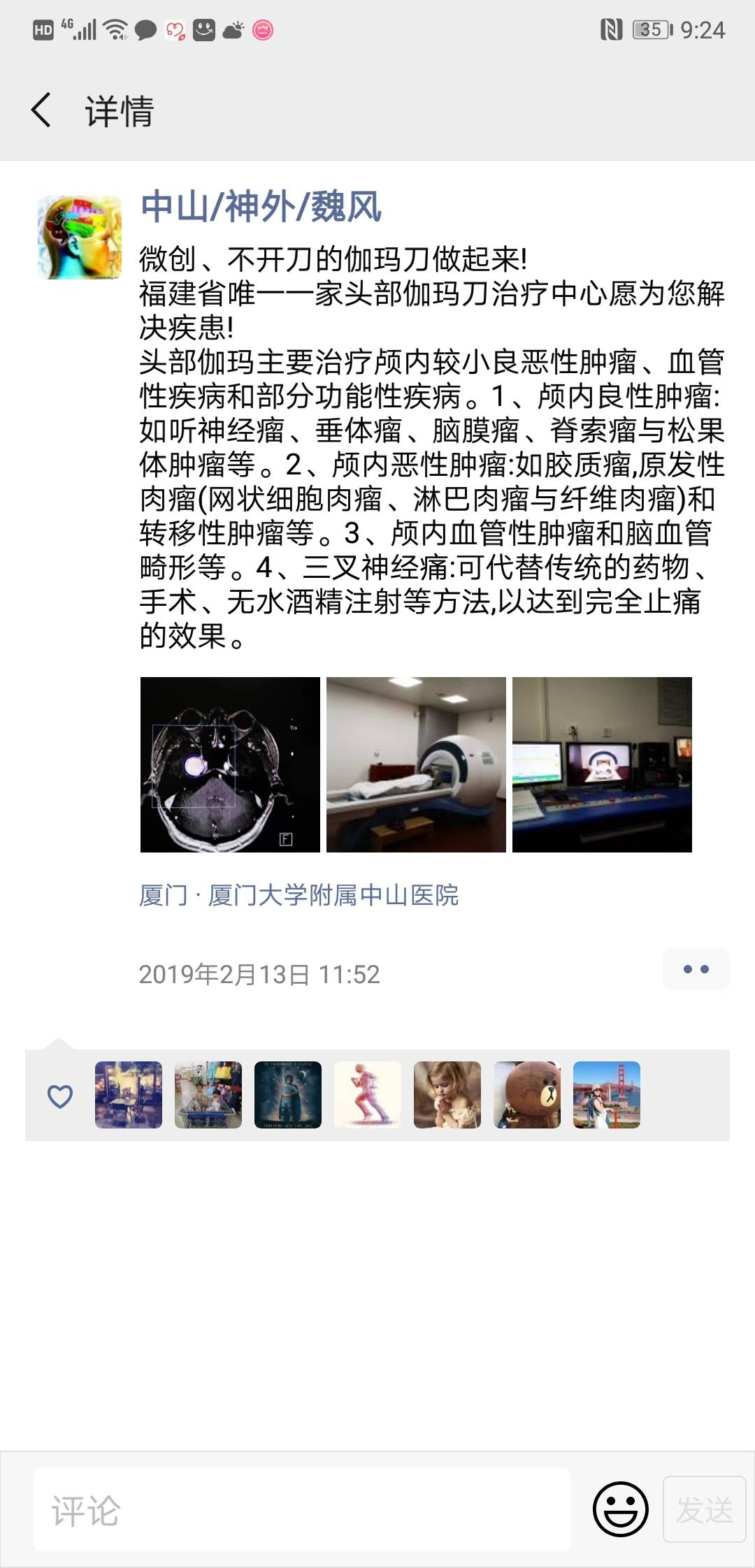Tap the 发送 send button
This screenshot has width=755, height=1568.
704,1510
